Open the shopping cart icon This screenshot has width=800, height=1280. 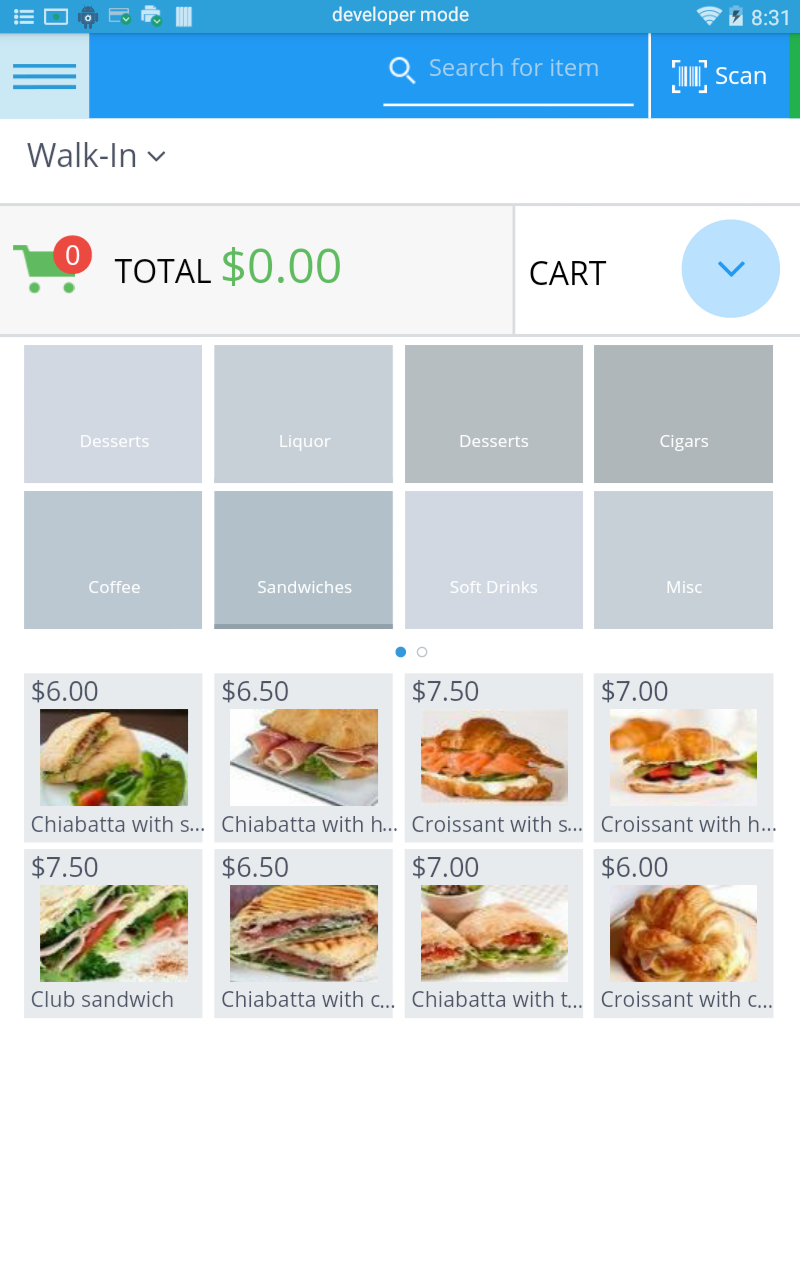50,266
